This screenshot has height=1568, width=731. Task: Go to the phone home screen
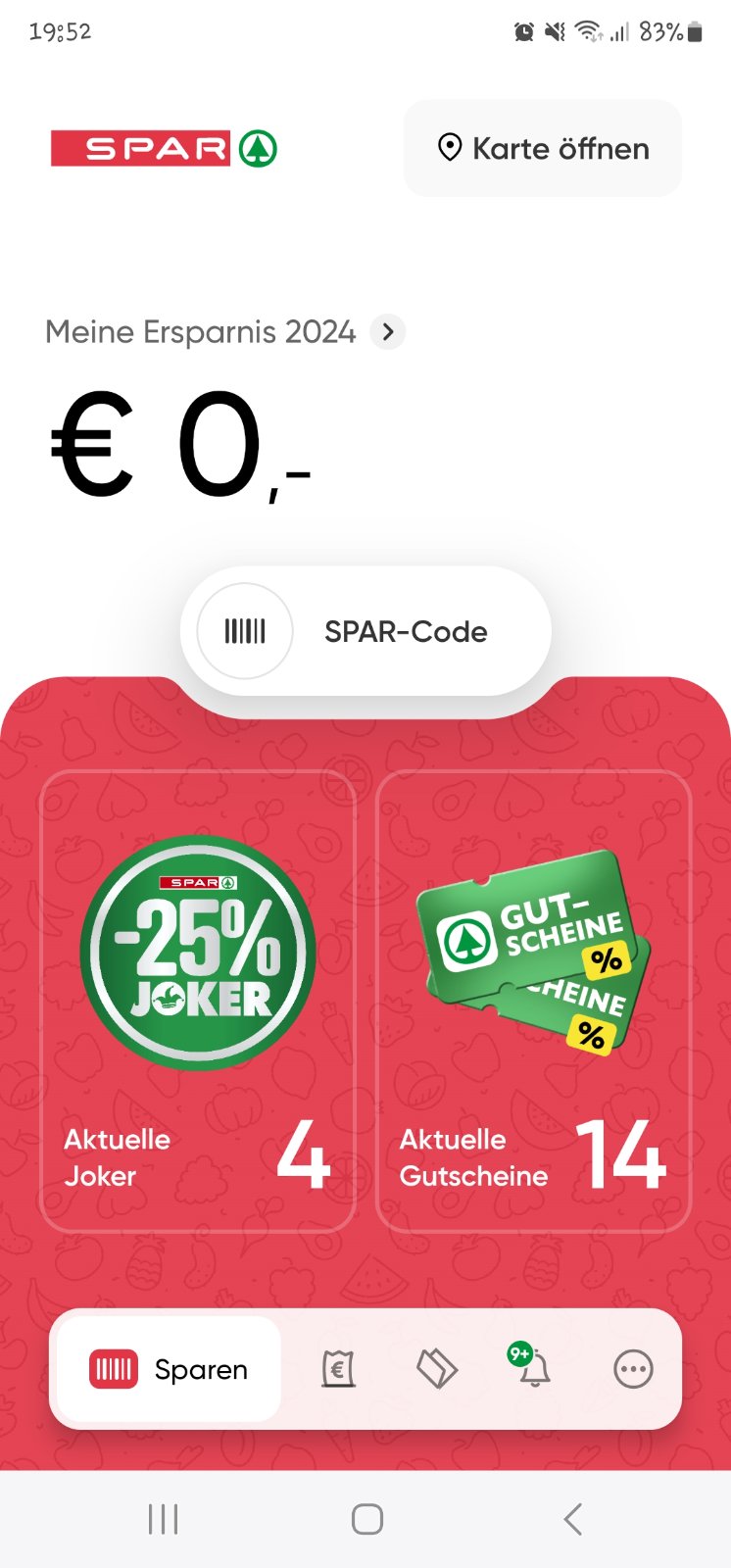pyautogui.click(x=366, y=1519)
